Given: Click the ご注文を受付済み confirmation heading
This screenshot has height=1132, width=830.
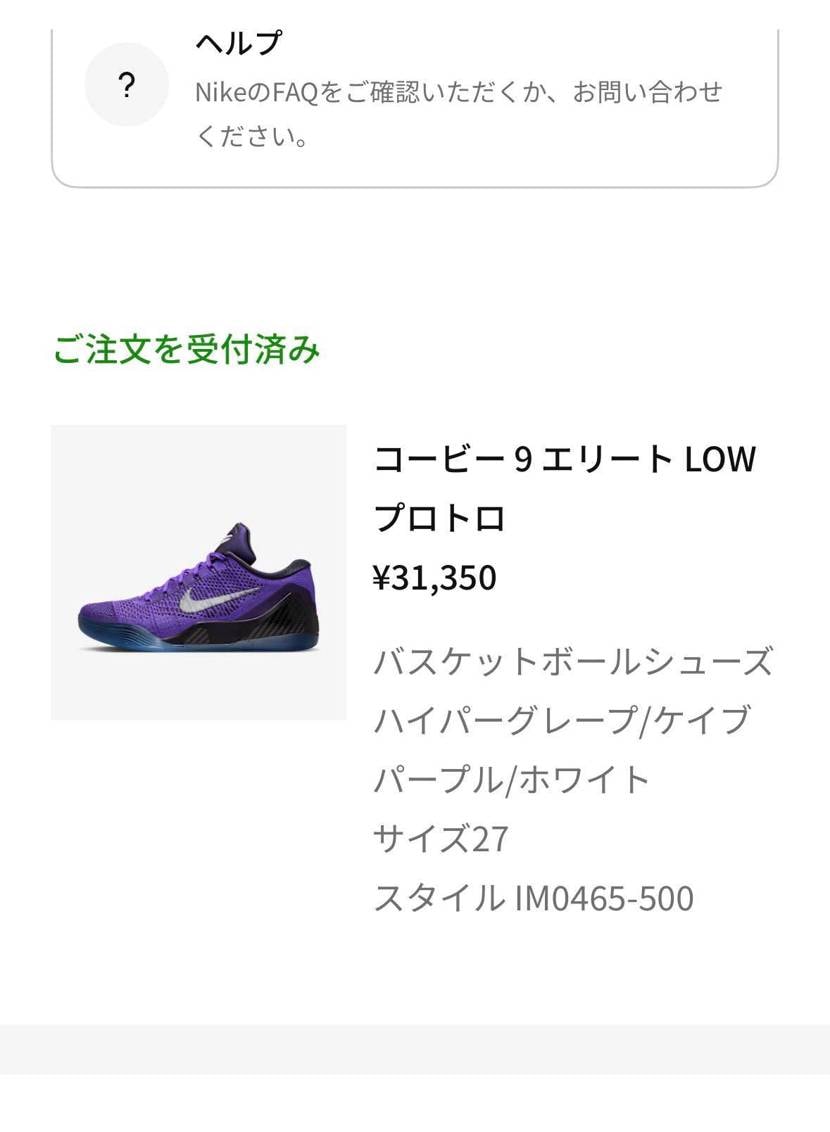Looking at the screenshot, I should click(x=188, y=349).
